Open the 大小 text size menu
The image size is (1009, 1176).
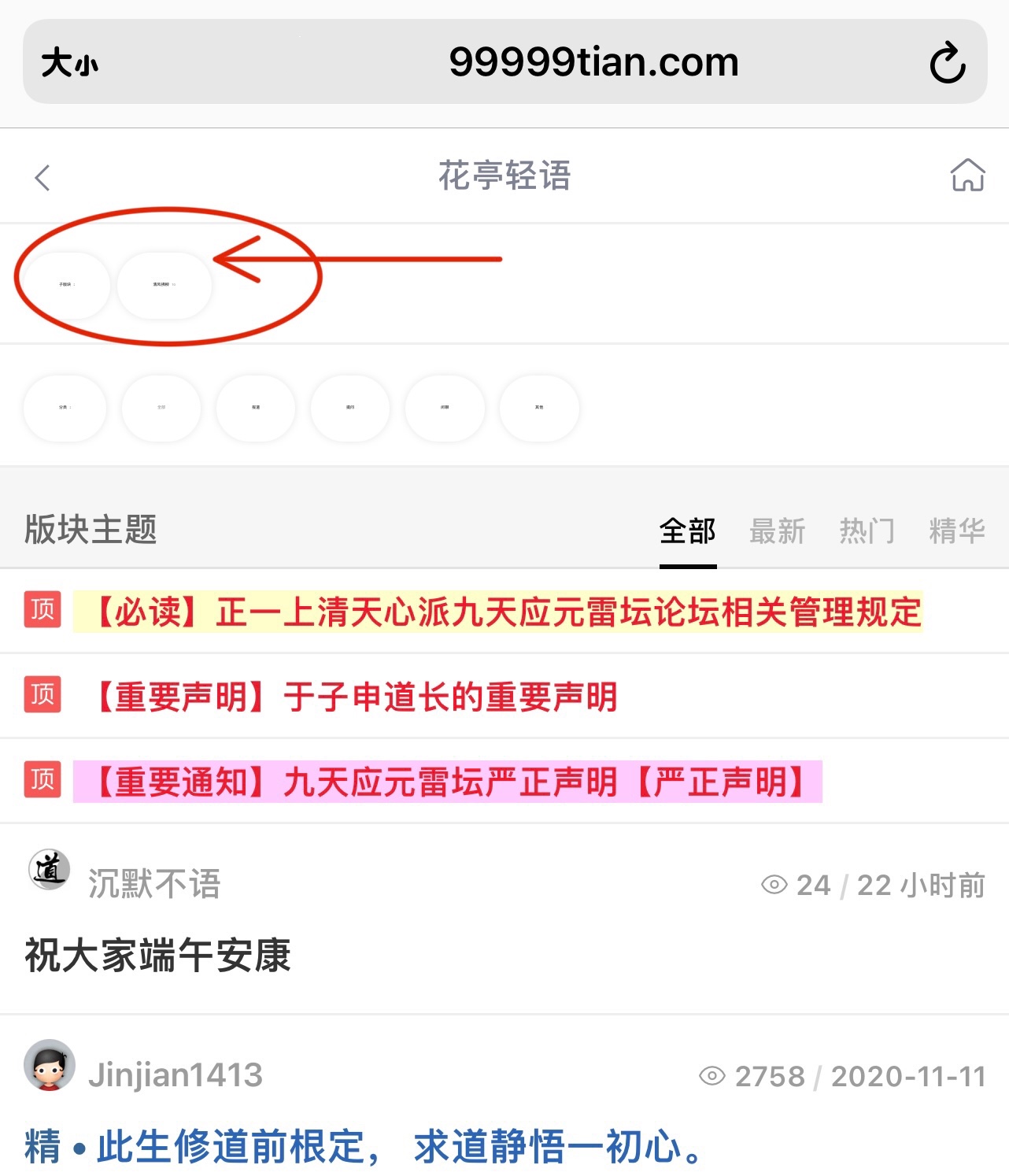[69, 63]
